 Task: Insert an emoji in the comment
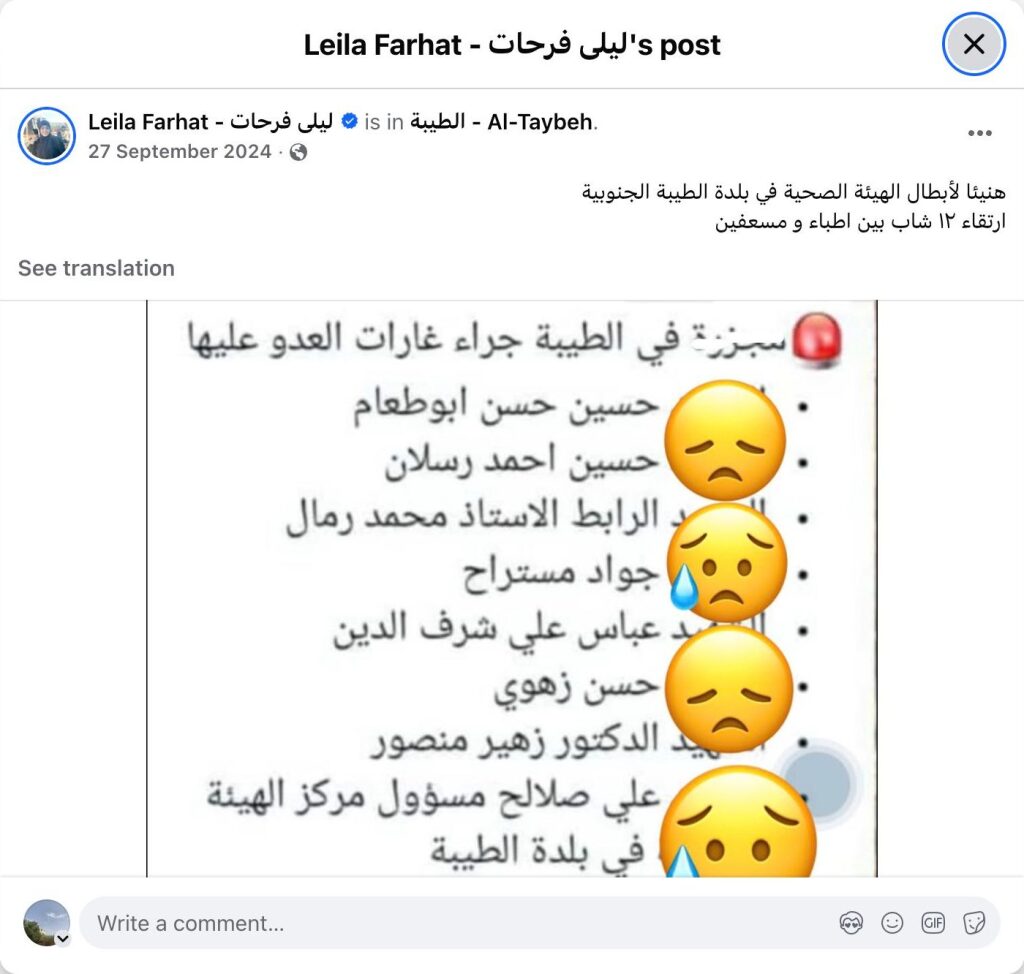point(892,923)
